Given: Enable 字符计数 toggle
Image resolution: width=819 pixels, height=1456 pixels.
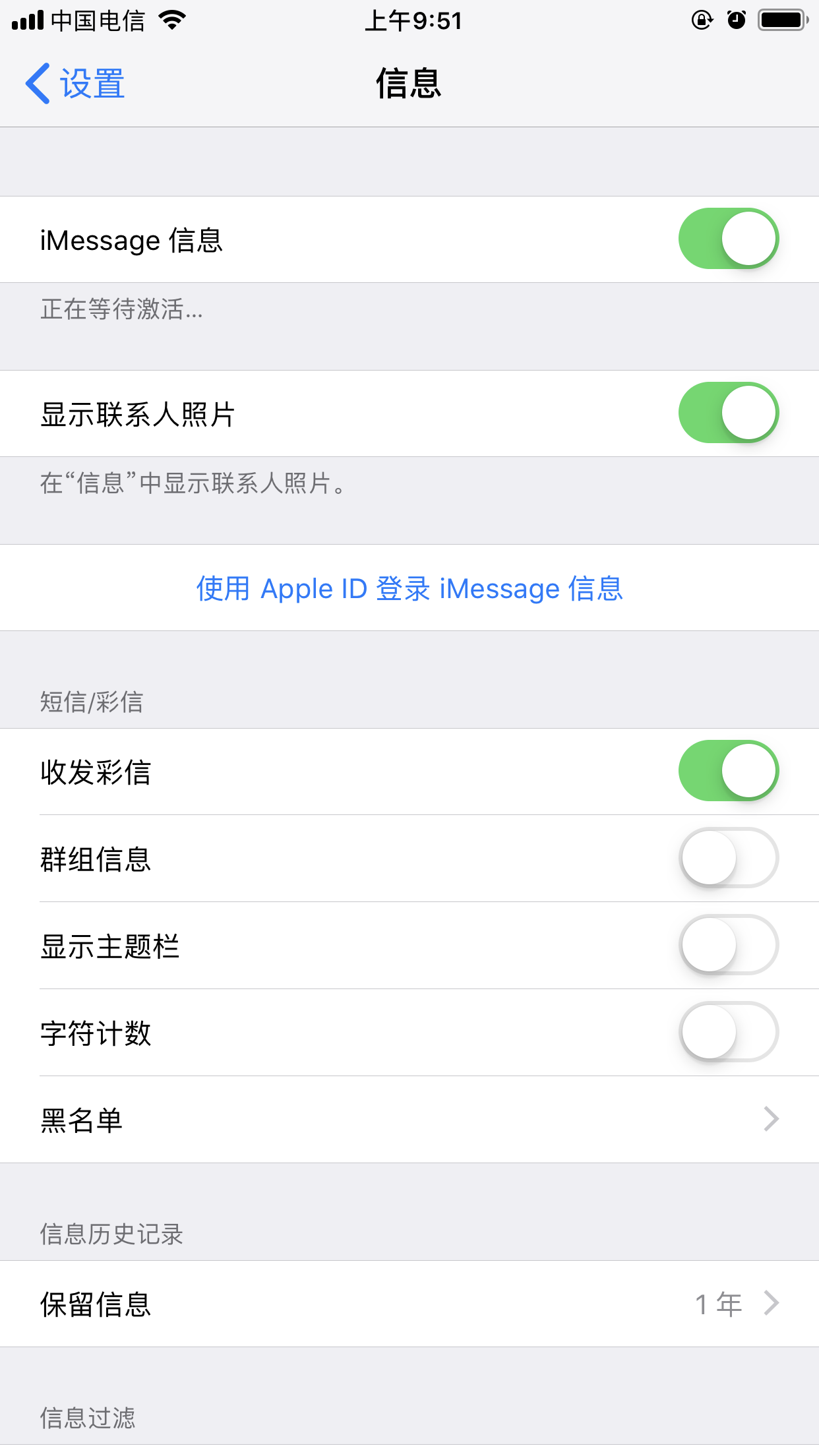Looking at the screenshot, I should point(728,1032).
